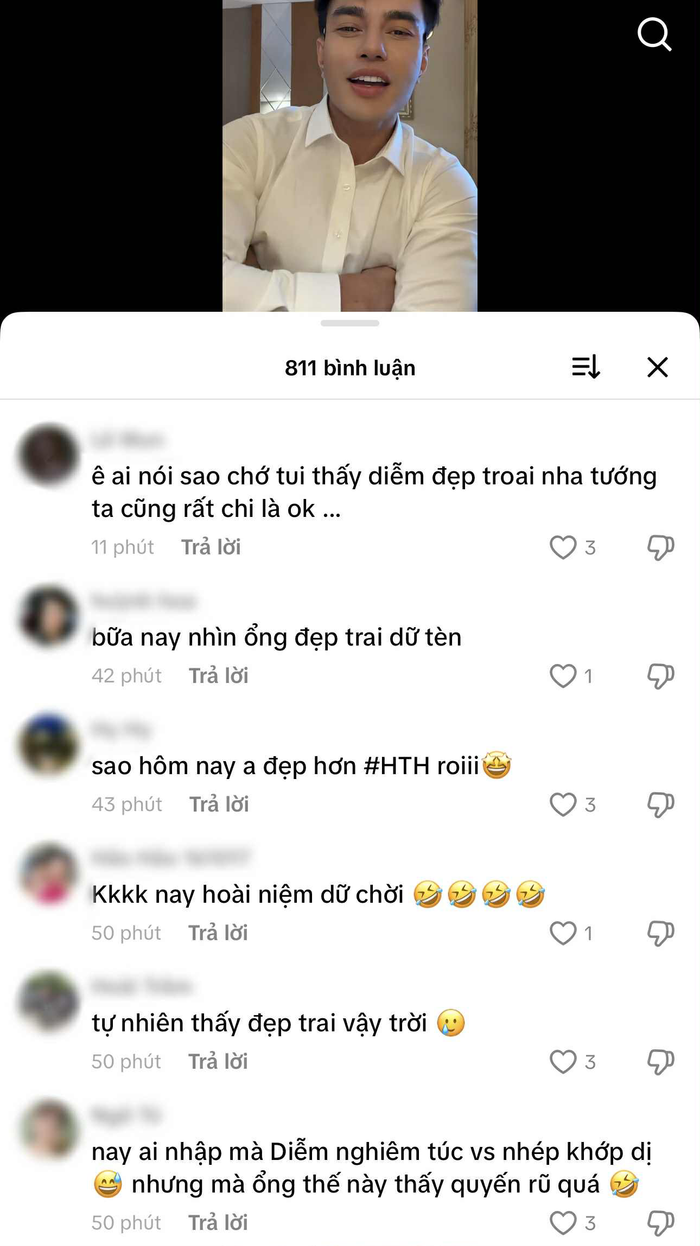Like the 'Kkkk nay hoài niệm' comment

(x=563, y=933)
